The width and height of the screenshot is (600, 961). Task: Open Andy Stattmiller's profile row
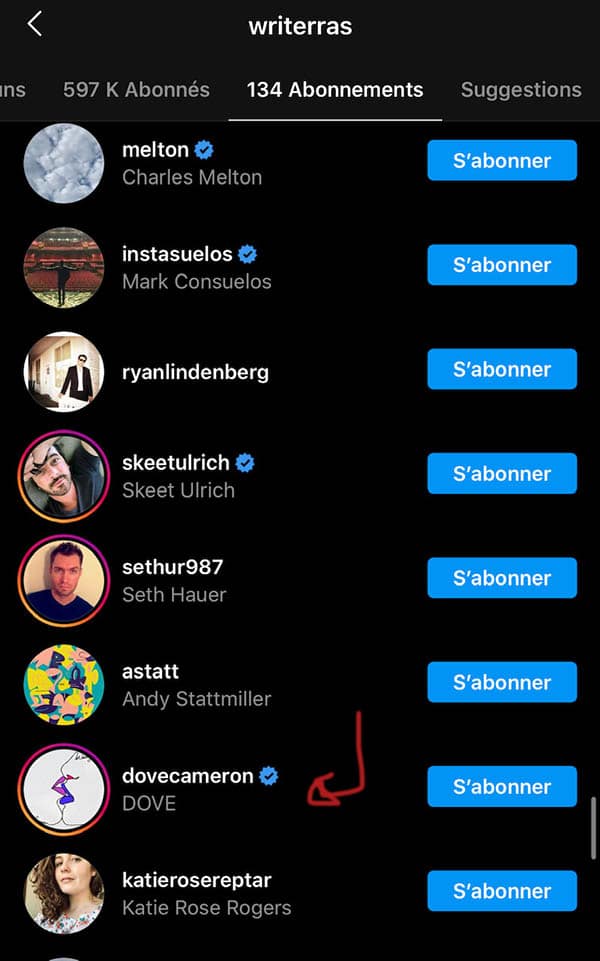click(196, 685)
